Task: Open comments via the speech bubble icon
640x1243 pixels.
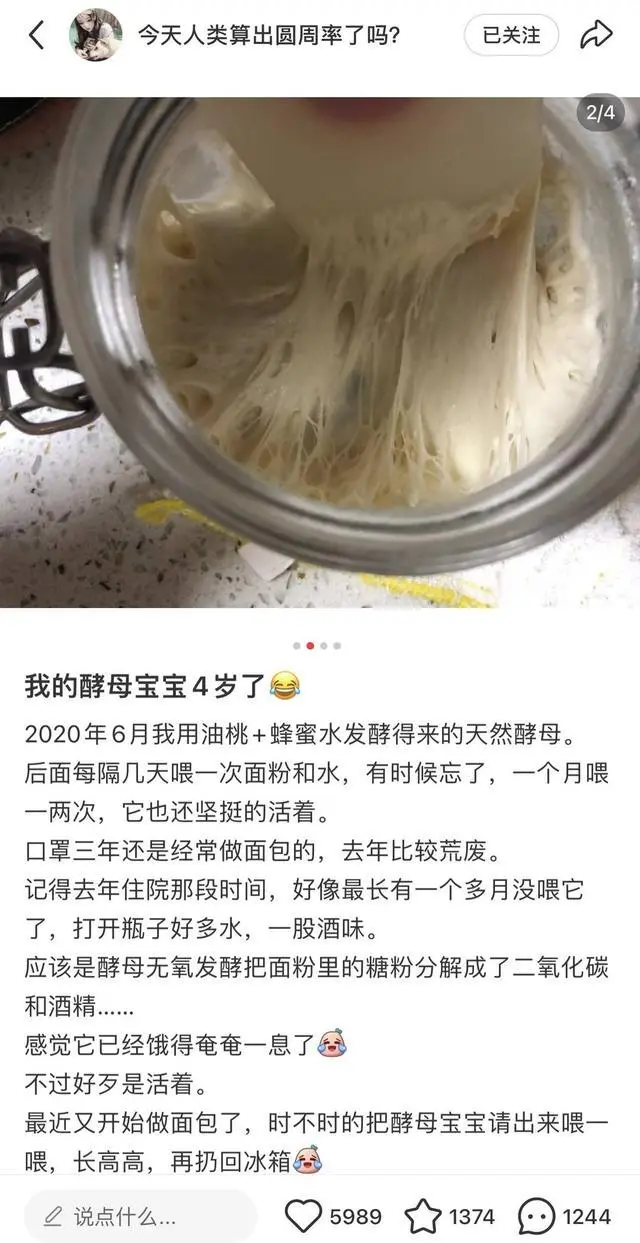Action: (x=538, y=1217)
